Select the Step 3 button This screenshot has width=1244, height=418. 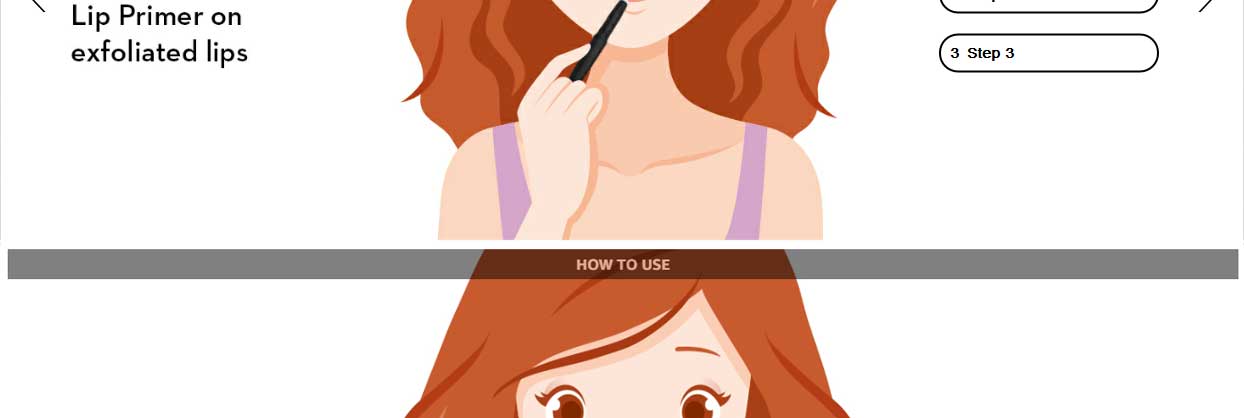coord(1048,53)
